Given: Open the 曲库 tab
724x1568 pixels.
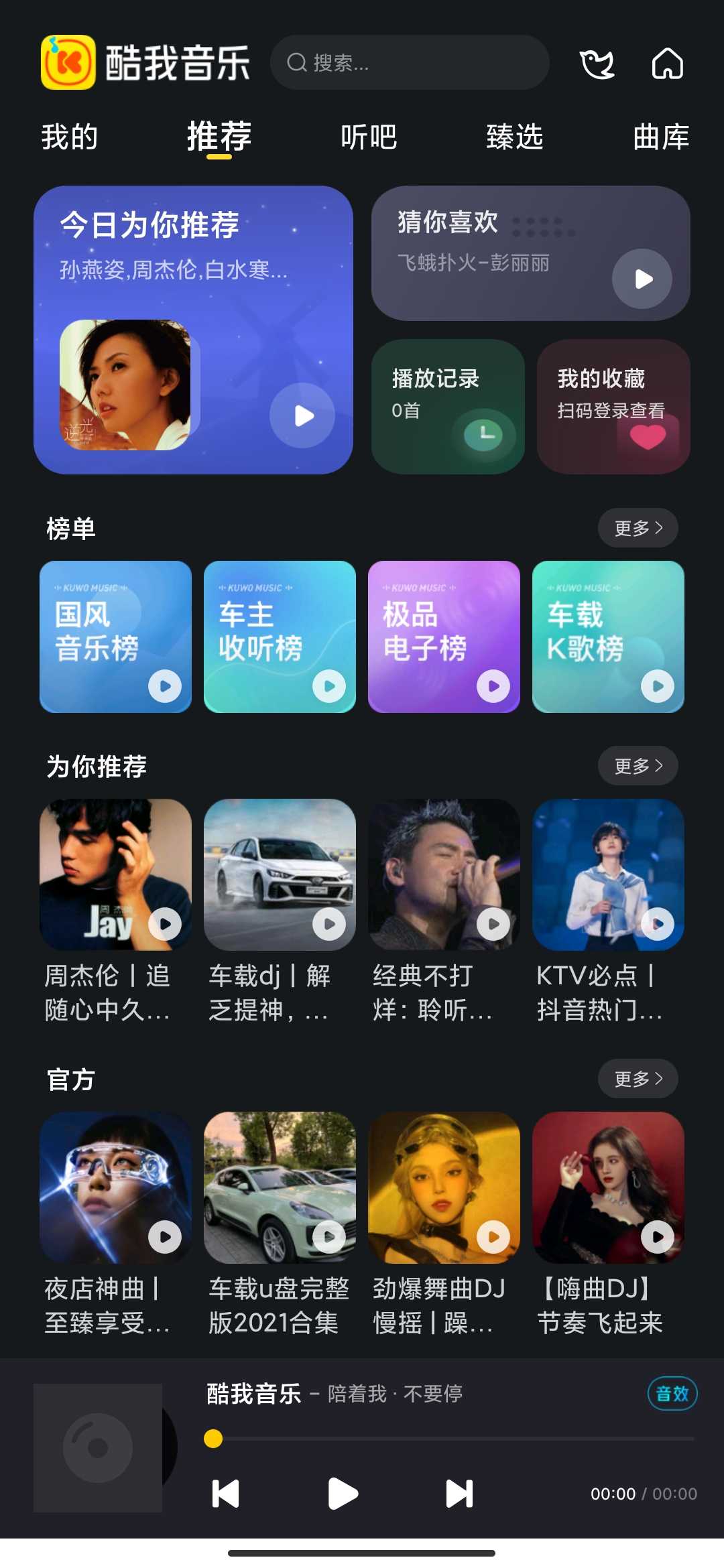Looking at the screenshot, I should 661,137.
